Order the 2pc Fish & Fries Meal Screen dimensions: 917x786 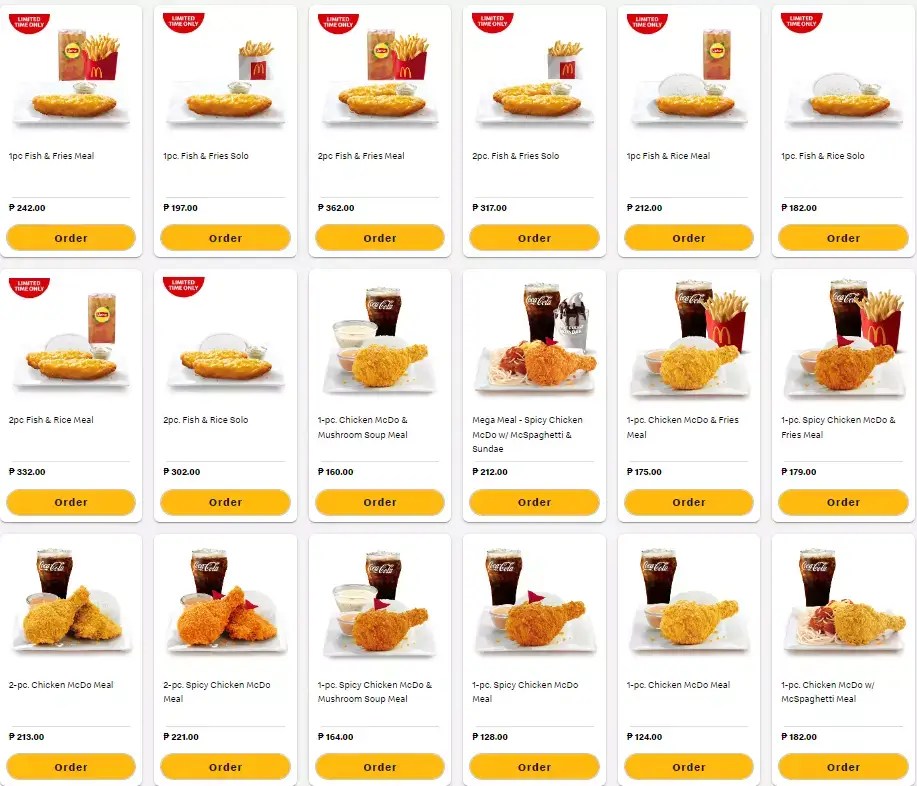pos(380,238)
